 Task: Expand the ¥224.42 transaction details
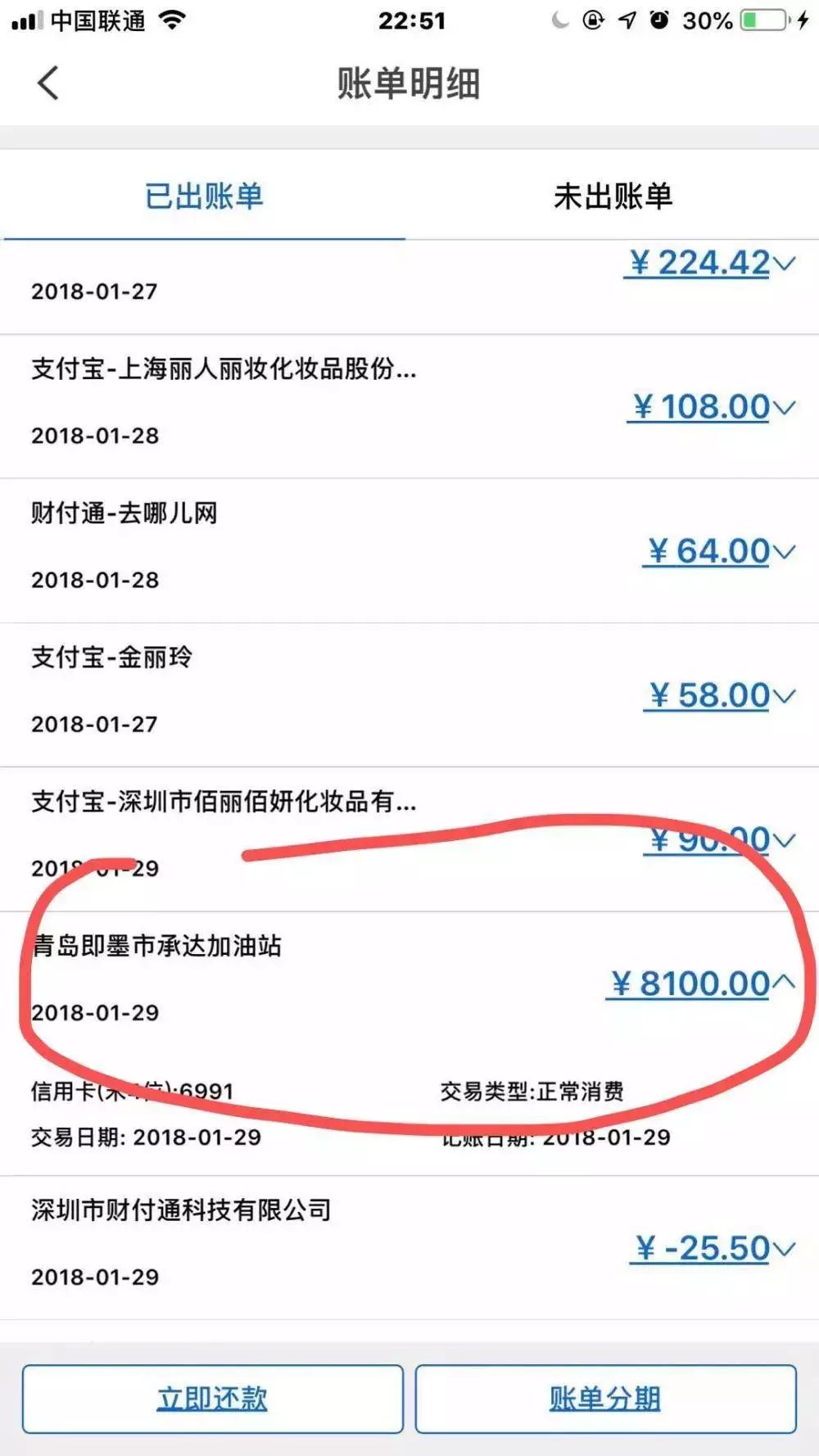coord(784,264)
